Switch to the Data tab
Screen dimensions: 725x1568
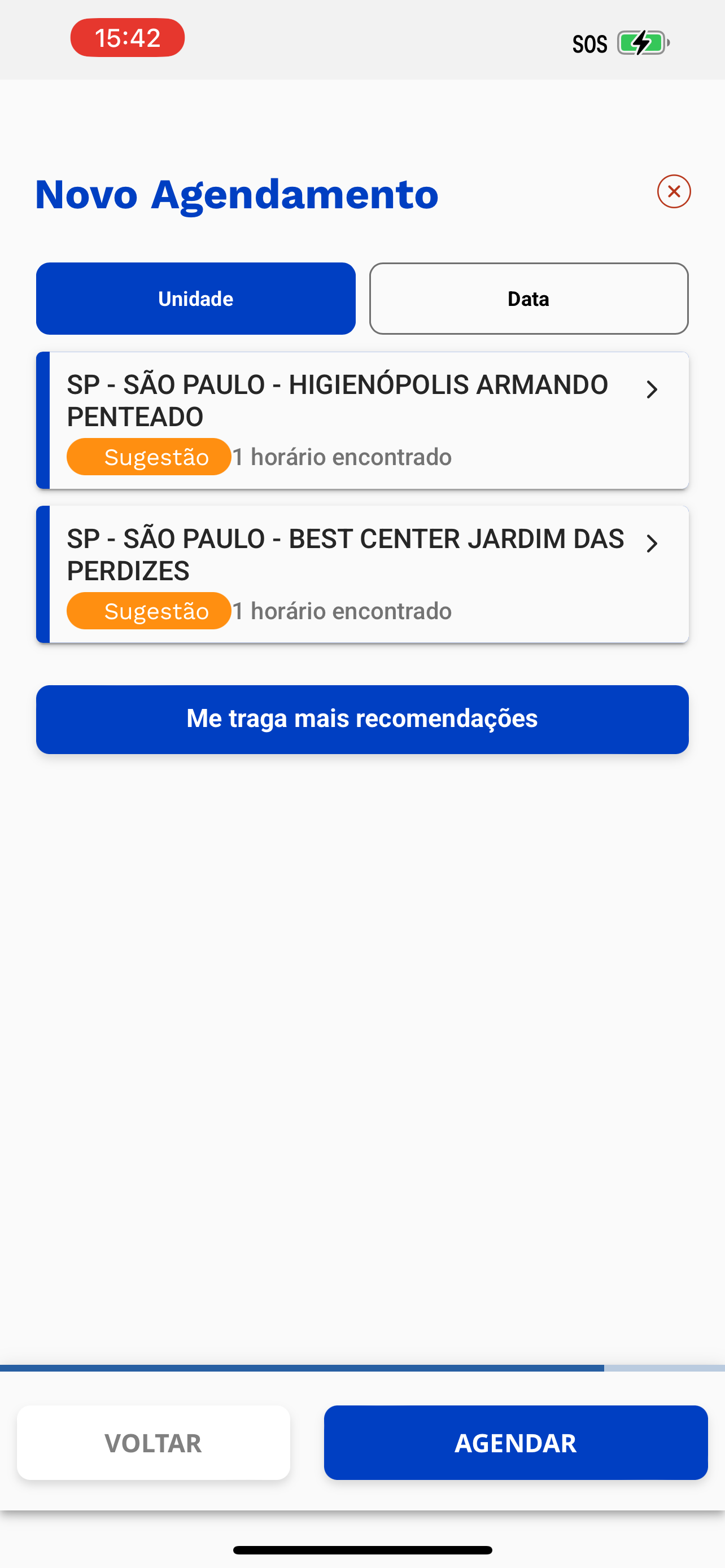[x=529, y=299]
